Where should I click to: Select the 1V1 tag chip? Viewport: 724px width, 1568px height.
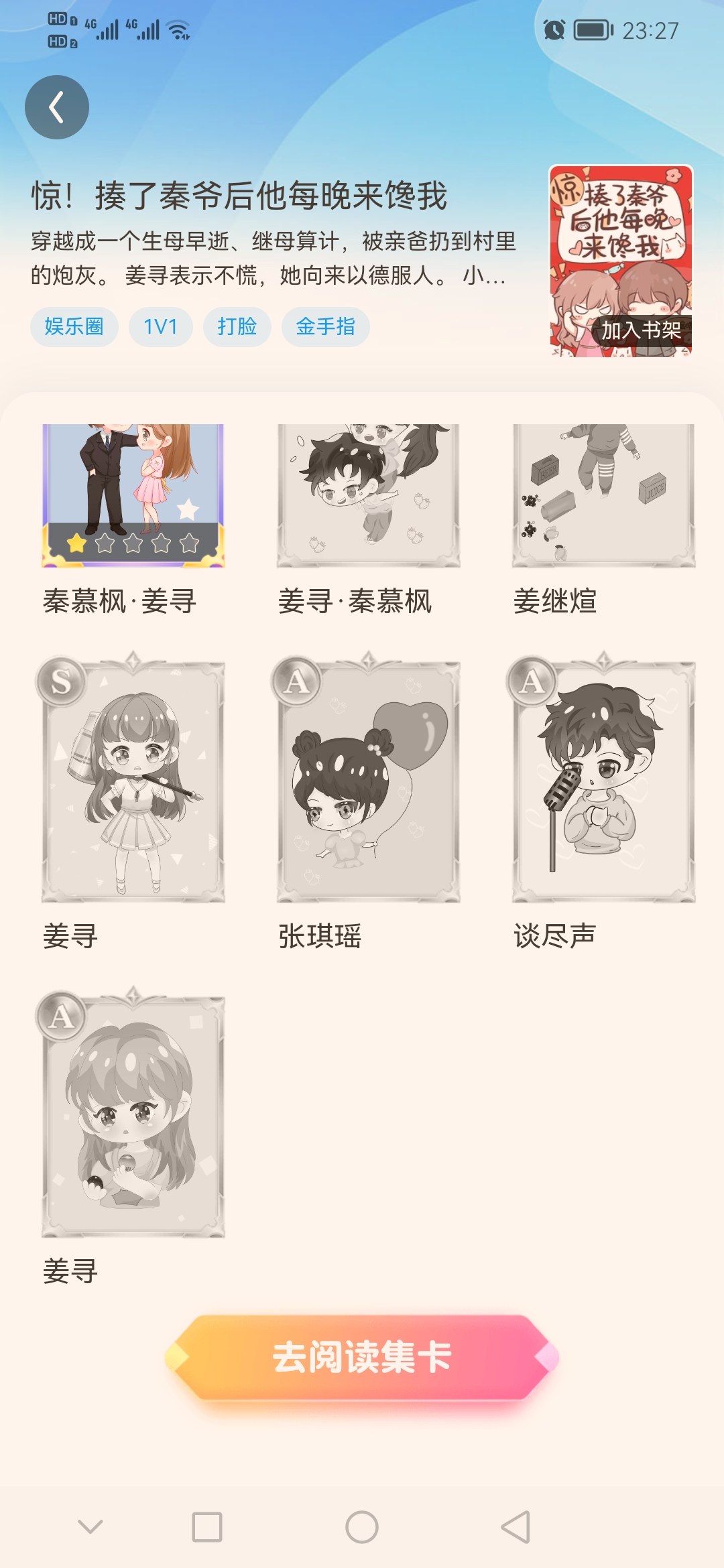point(160,327)
